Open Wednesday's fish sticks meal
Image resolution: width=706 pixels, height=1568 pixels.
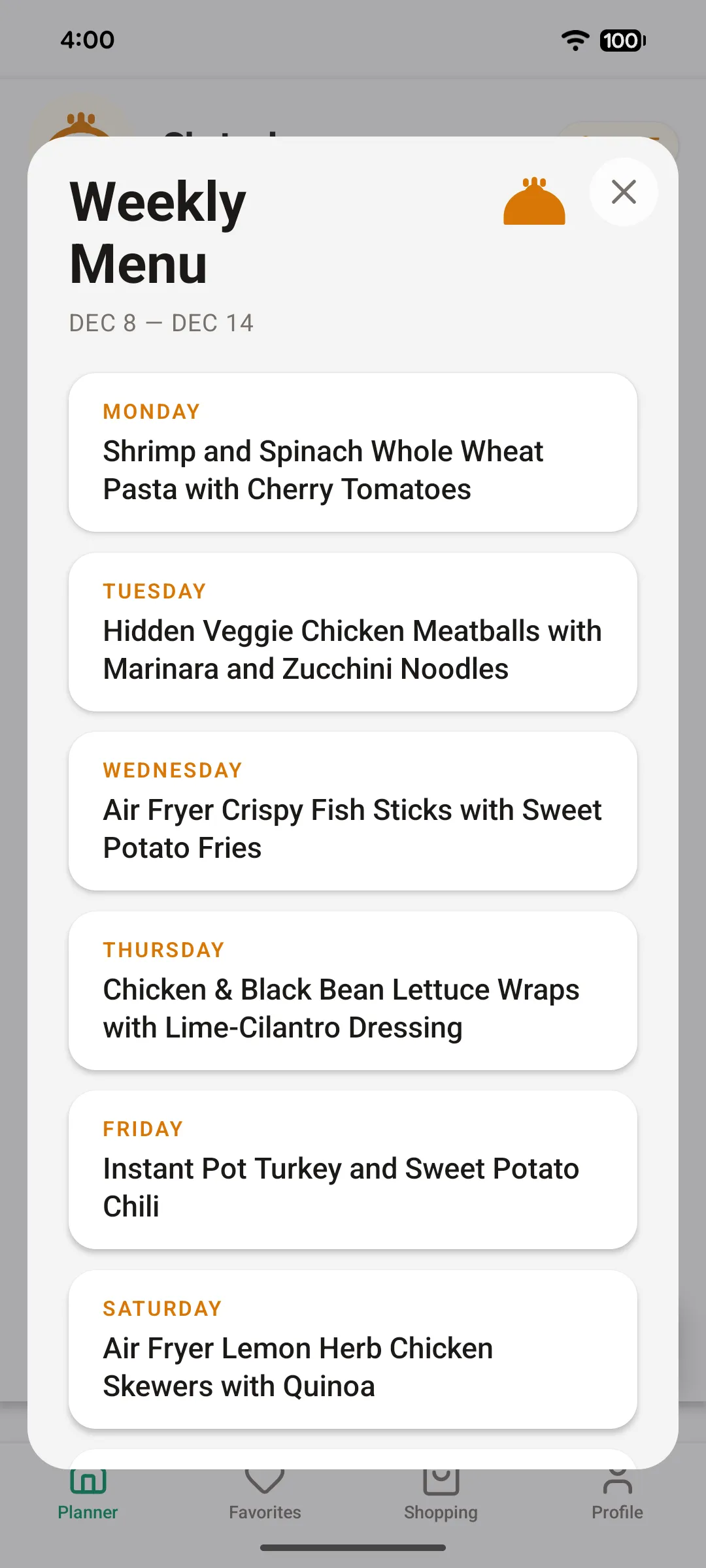(353, 811)
